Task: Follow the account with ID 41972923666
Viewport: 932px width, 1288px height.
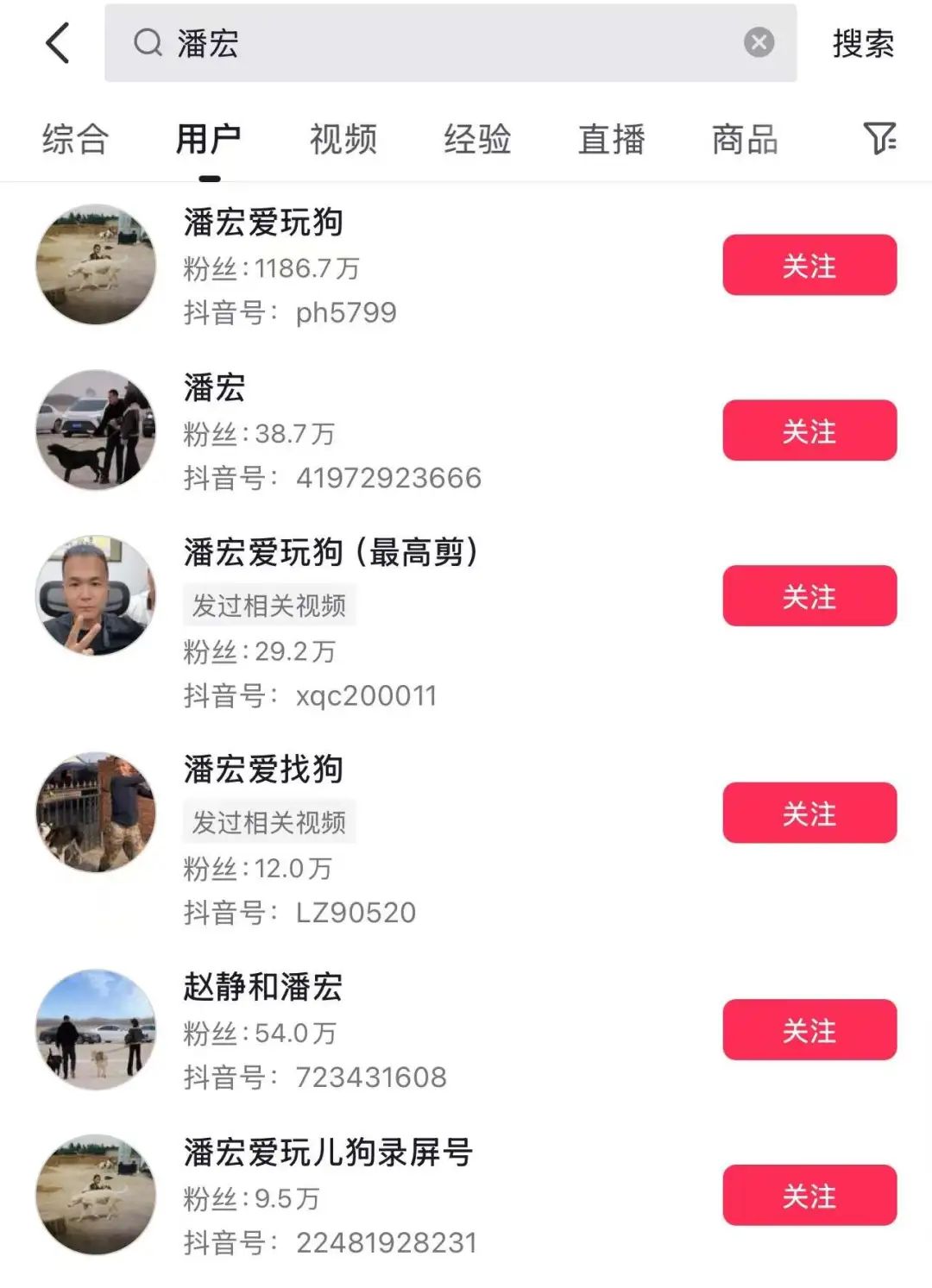Action: pyautogui.click(x=809, y=430)
